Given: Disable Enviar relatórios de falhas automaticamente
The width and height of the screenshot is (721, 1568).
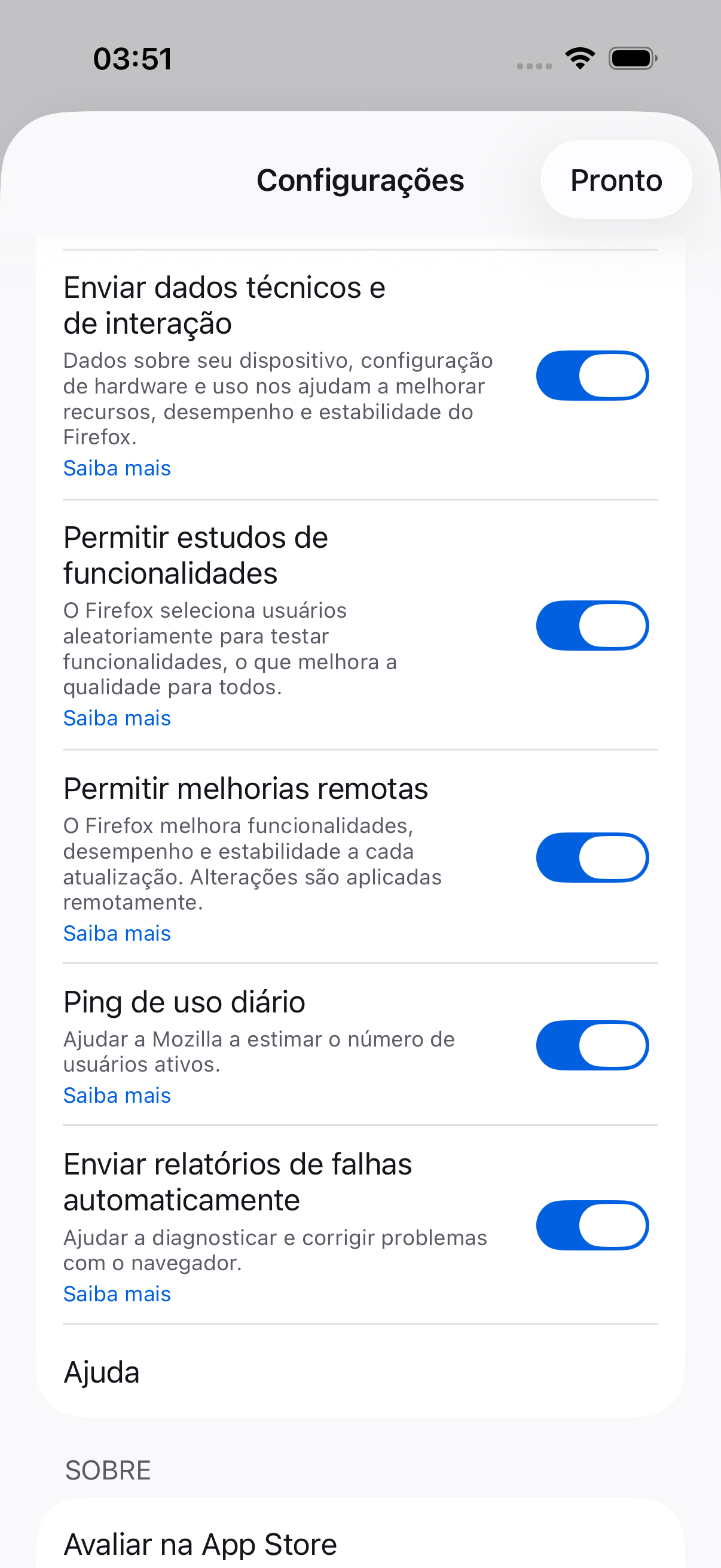Looking at the screenshot, I should pyautogui.click(x=592, y=1225).
